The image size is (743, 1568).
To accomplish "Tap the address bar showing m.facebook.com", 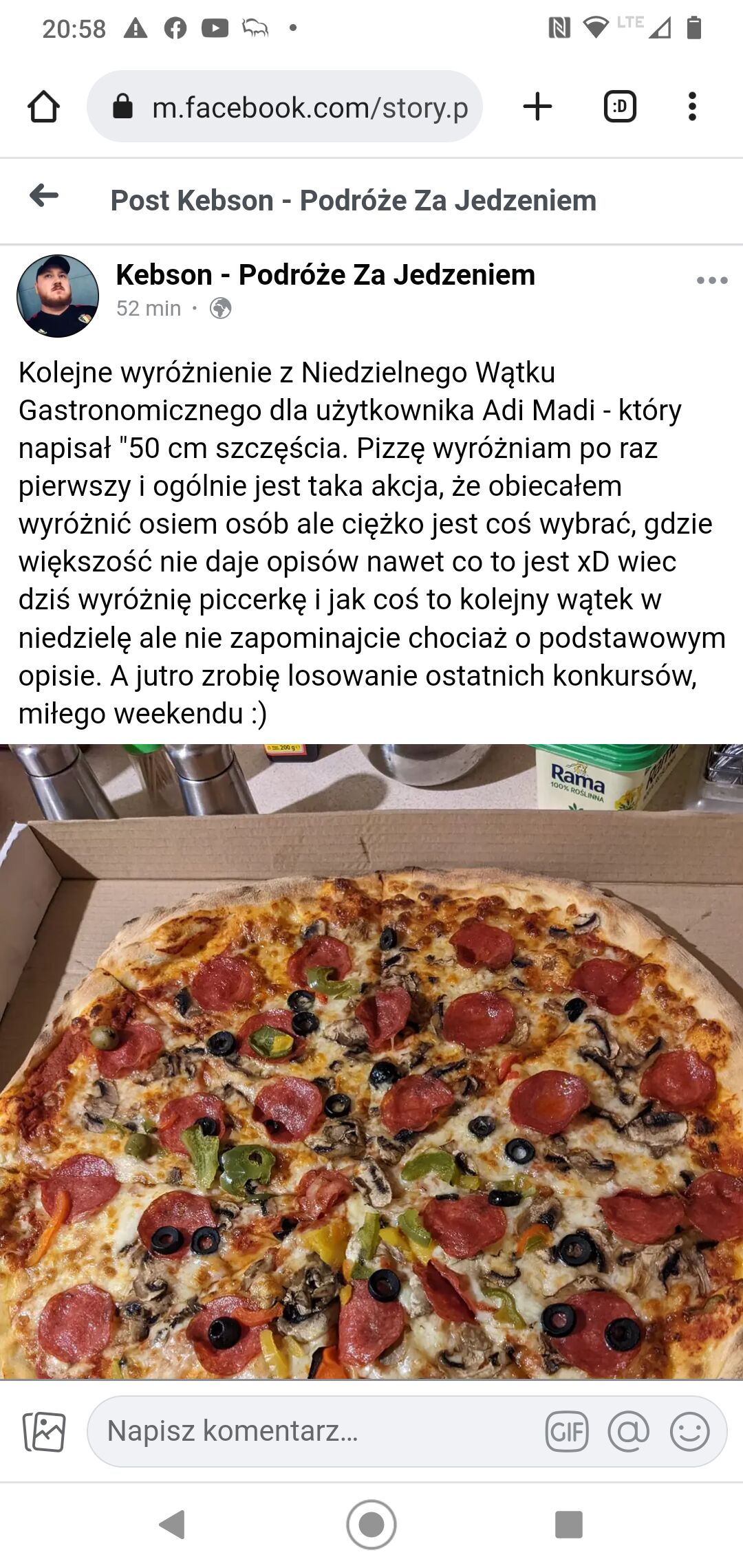I will 296,107.
